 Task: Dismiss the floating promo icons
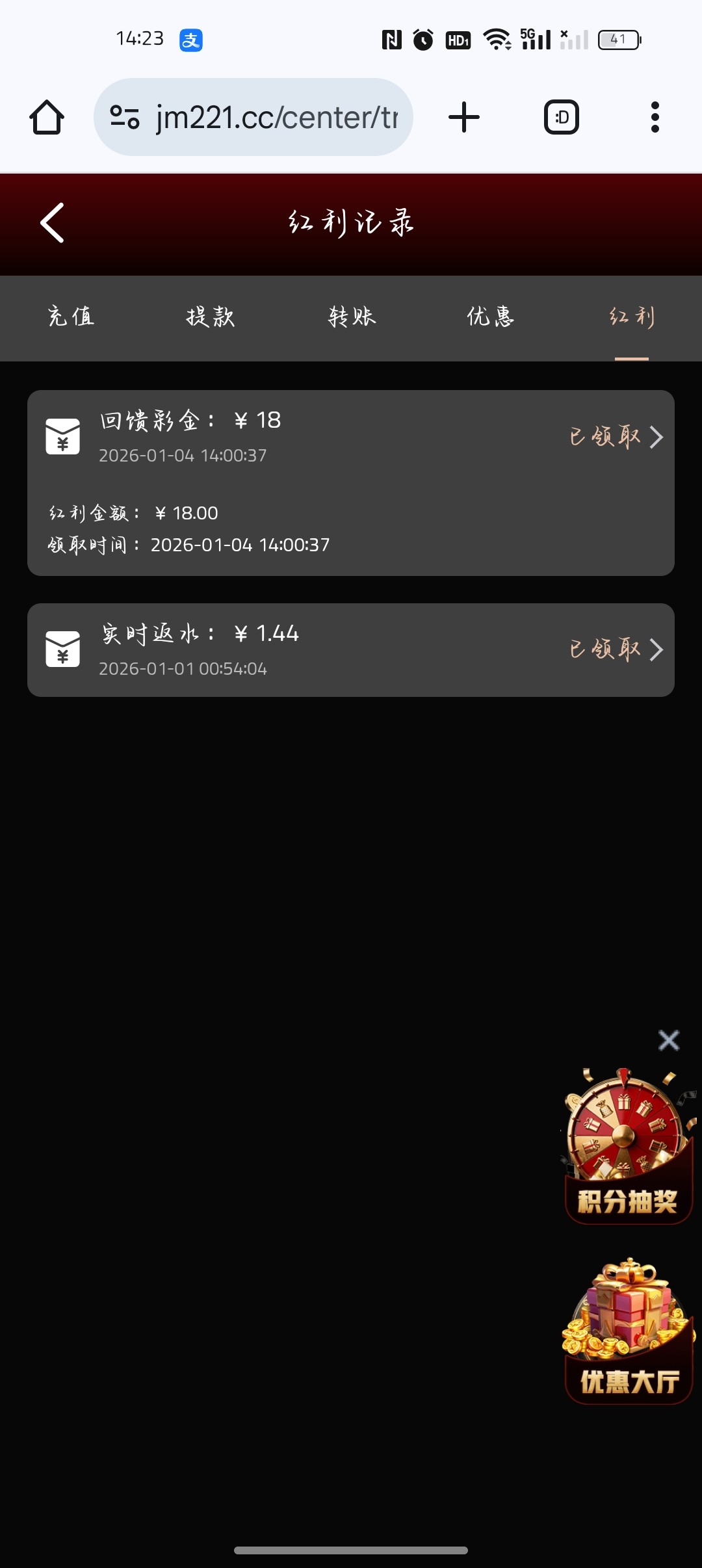point(668,1040)
